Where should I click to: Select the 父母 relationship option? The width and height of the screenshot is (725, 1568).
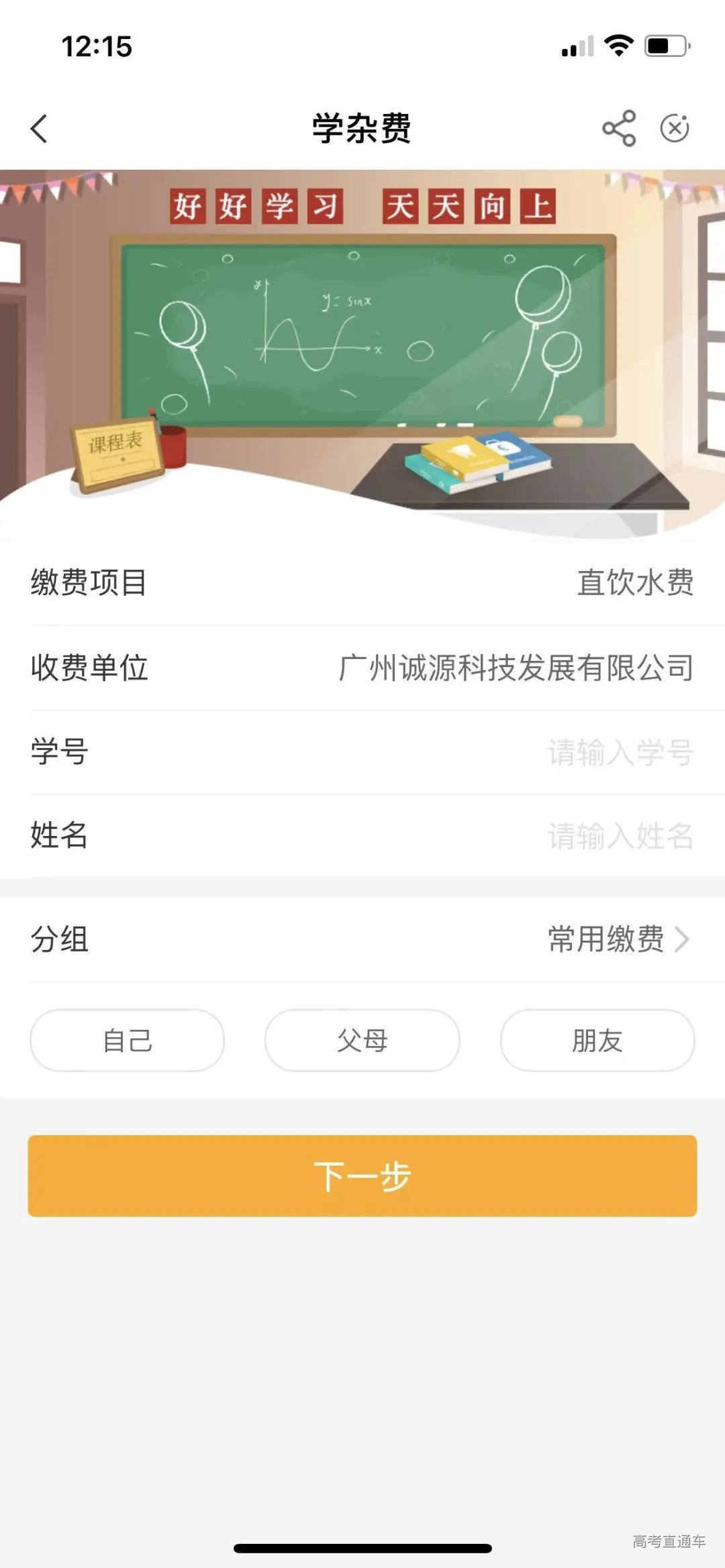point(362,1040)
